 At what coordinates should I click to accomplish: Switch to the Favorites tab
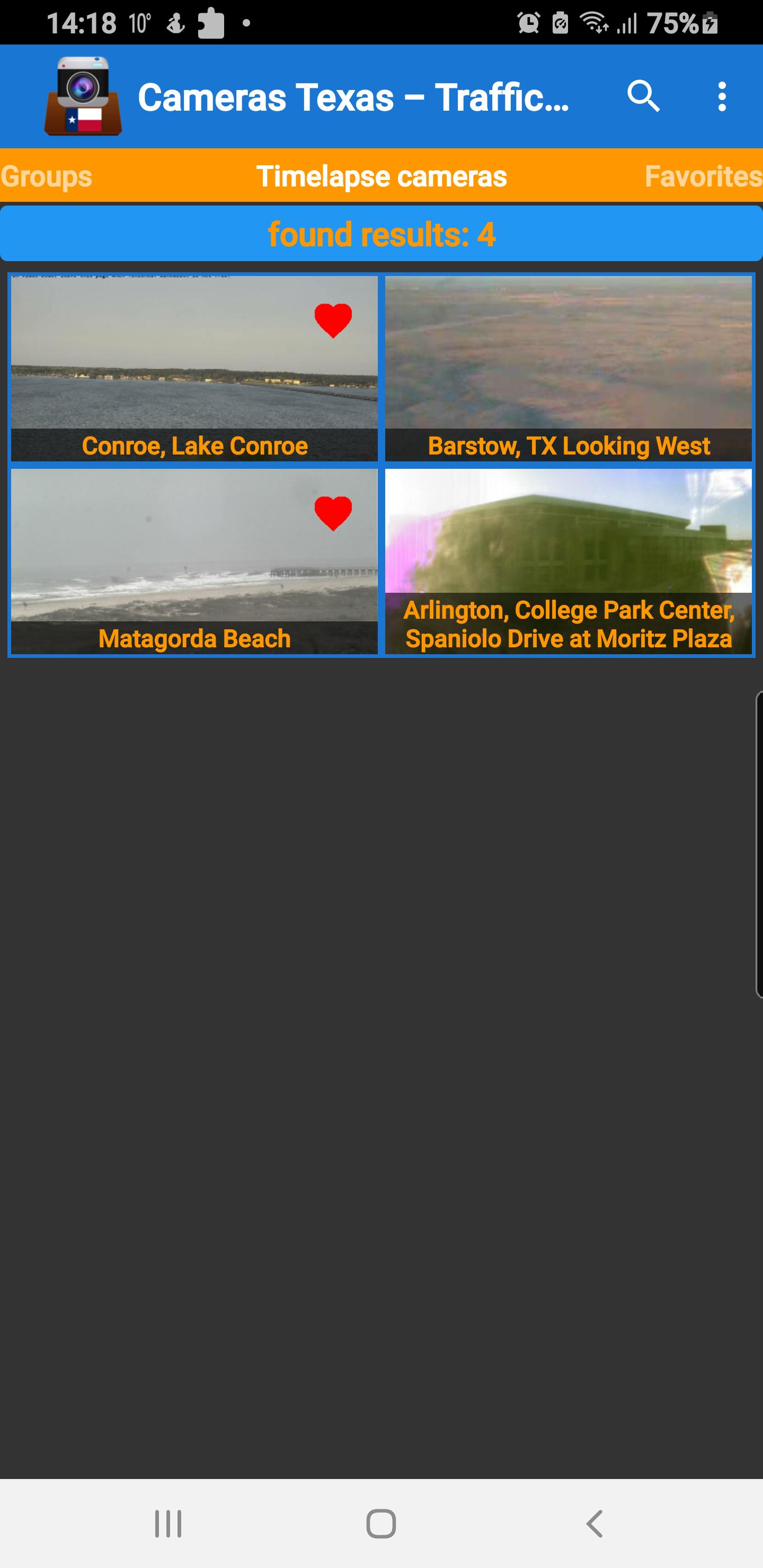pos(702,176)
